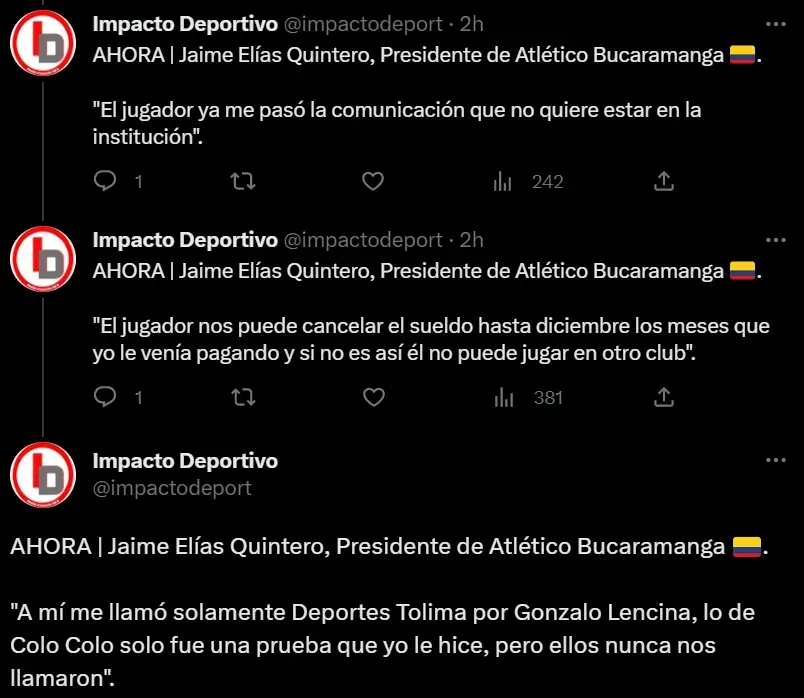Reply to the tweet about "no quiere estar"

coord(106,181)
